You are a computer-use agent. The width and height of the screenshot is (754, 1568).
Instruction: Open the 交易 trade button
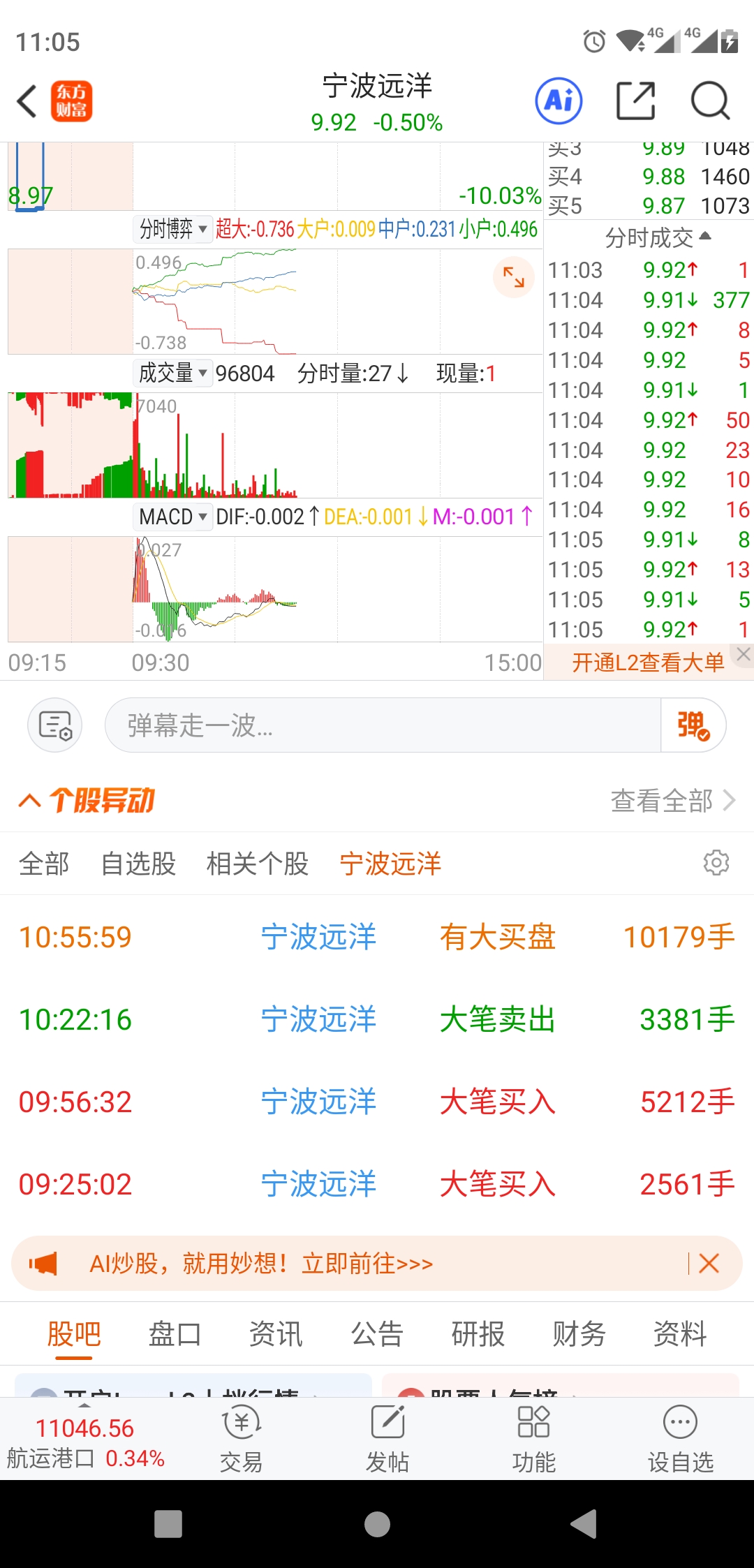tap(241, 1439)
